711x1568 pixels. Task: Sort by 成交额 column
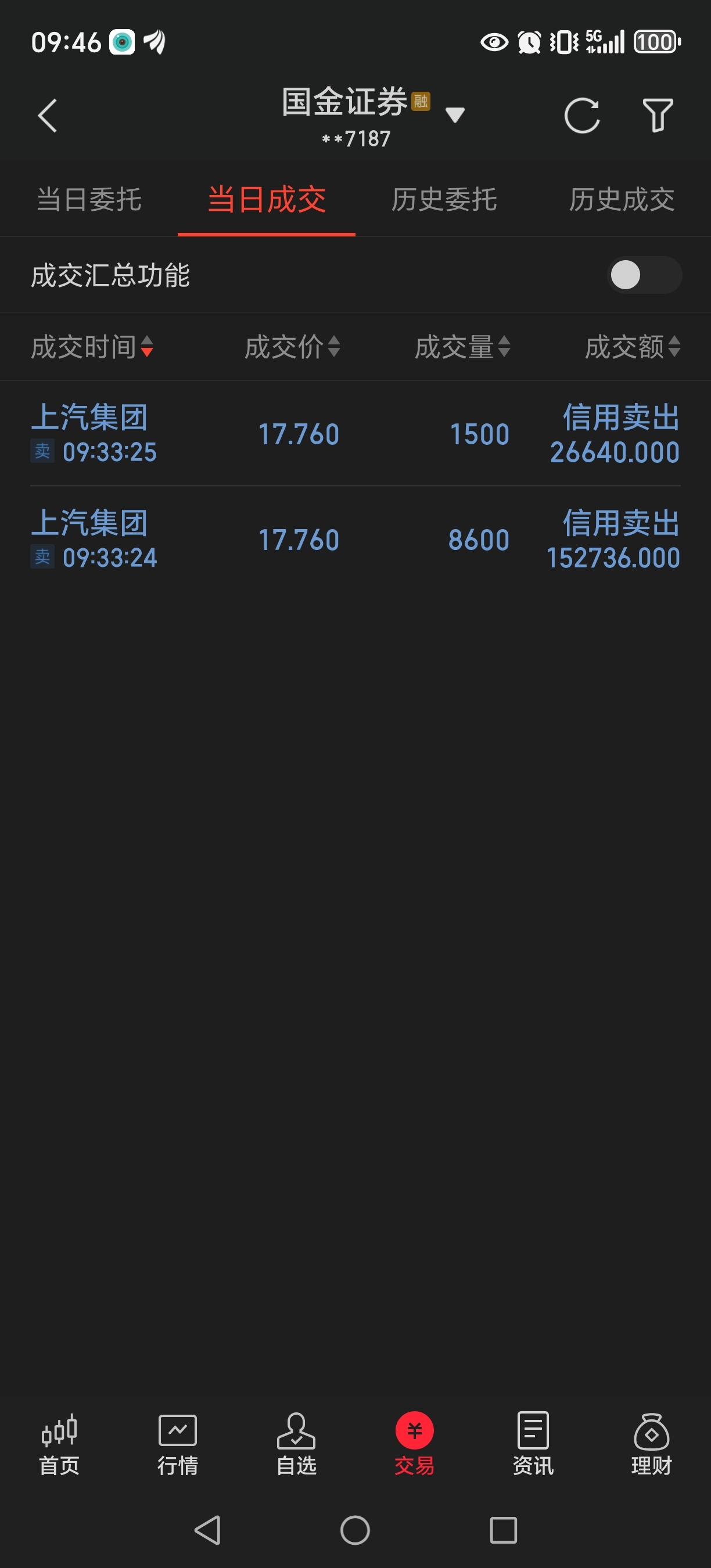coord(633,347)
